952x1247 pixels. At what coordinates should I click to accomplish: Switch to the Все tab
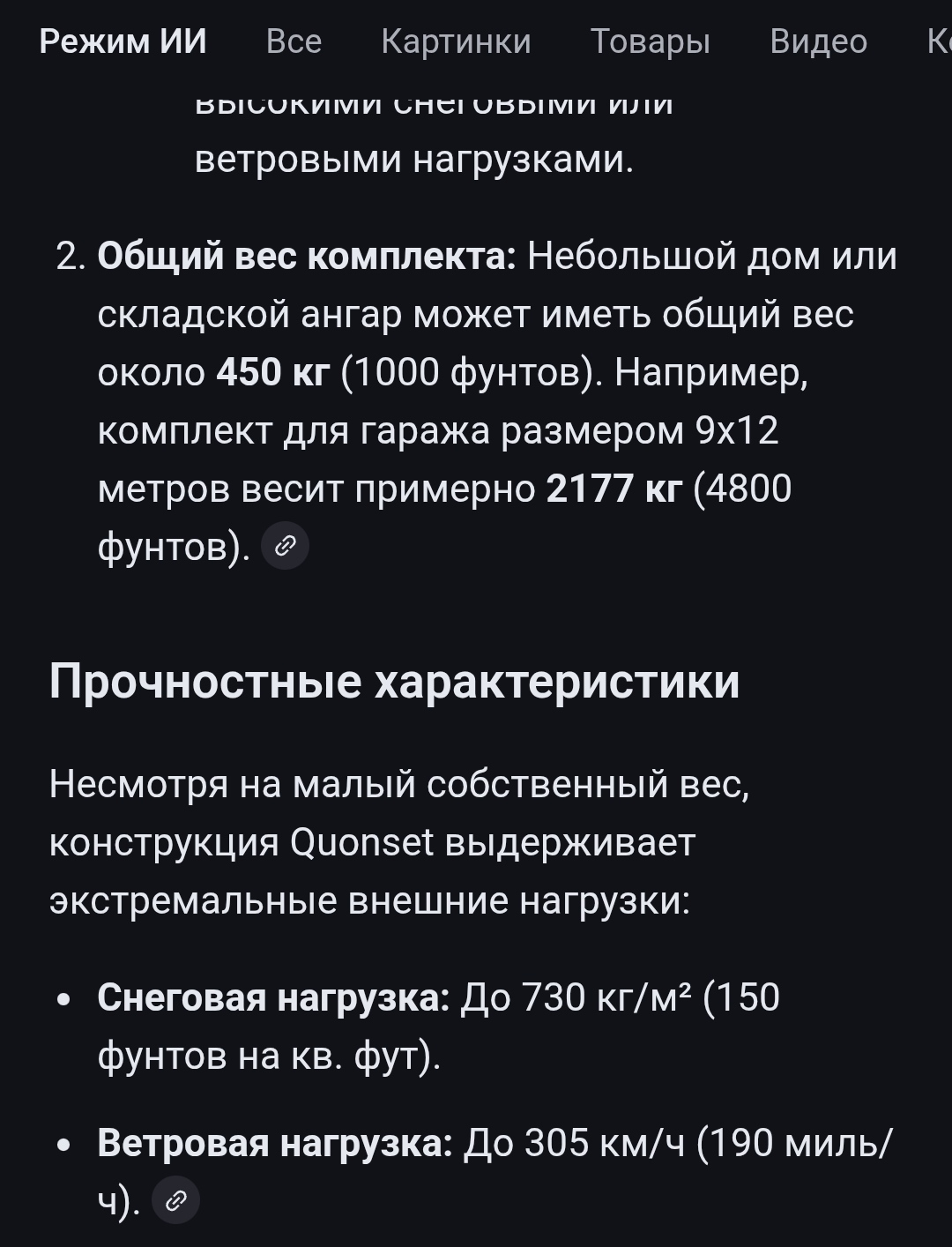tap(294, 41)
